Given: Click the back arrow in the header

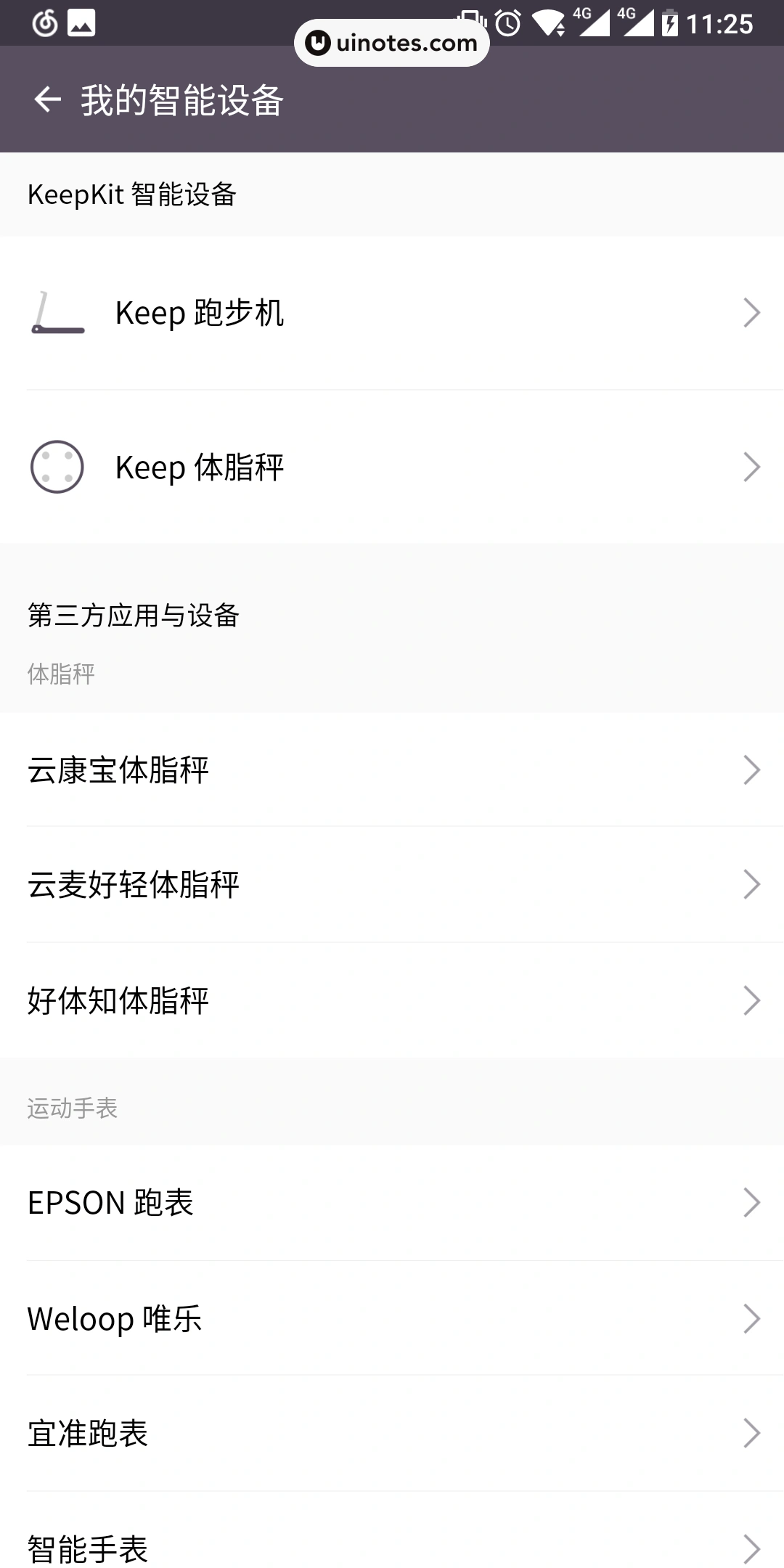Looking at the screenshot, I should pyautogui.click(x=48, y=99).
